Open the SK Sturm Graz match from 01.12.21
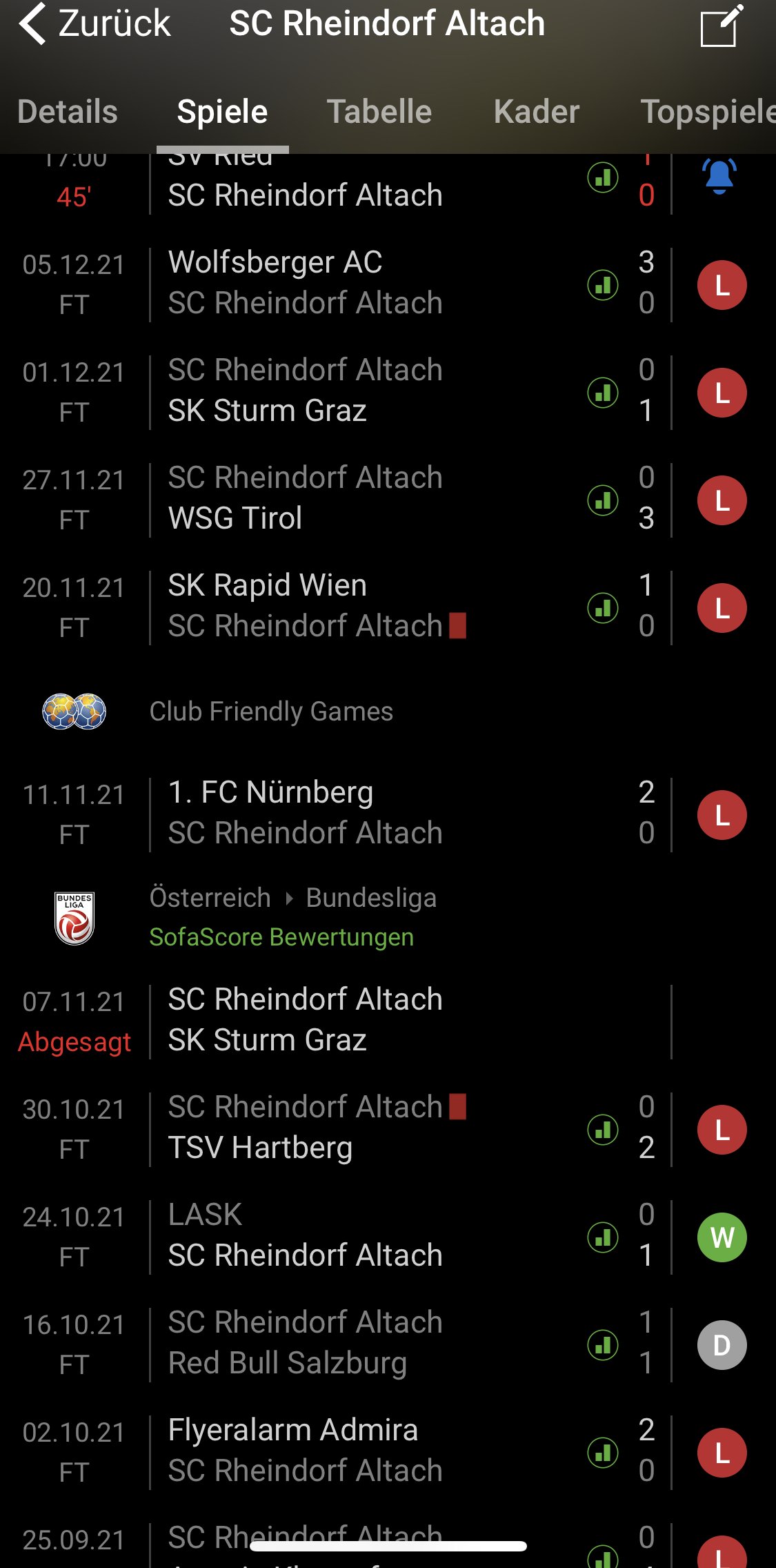This screenshot has width=776, height=1568. [x=388, y=391]
